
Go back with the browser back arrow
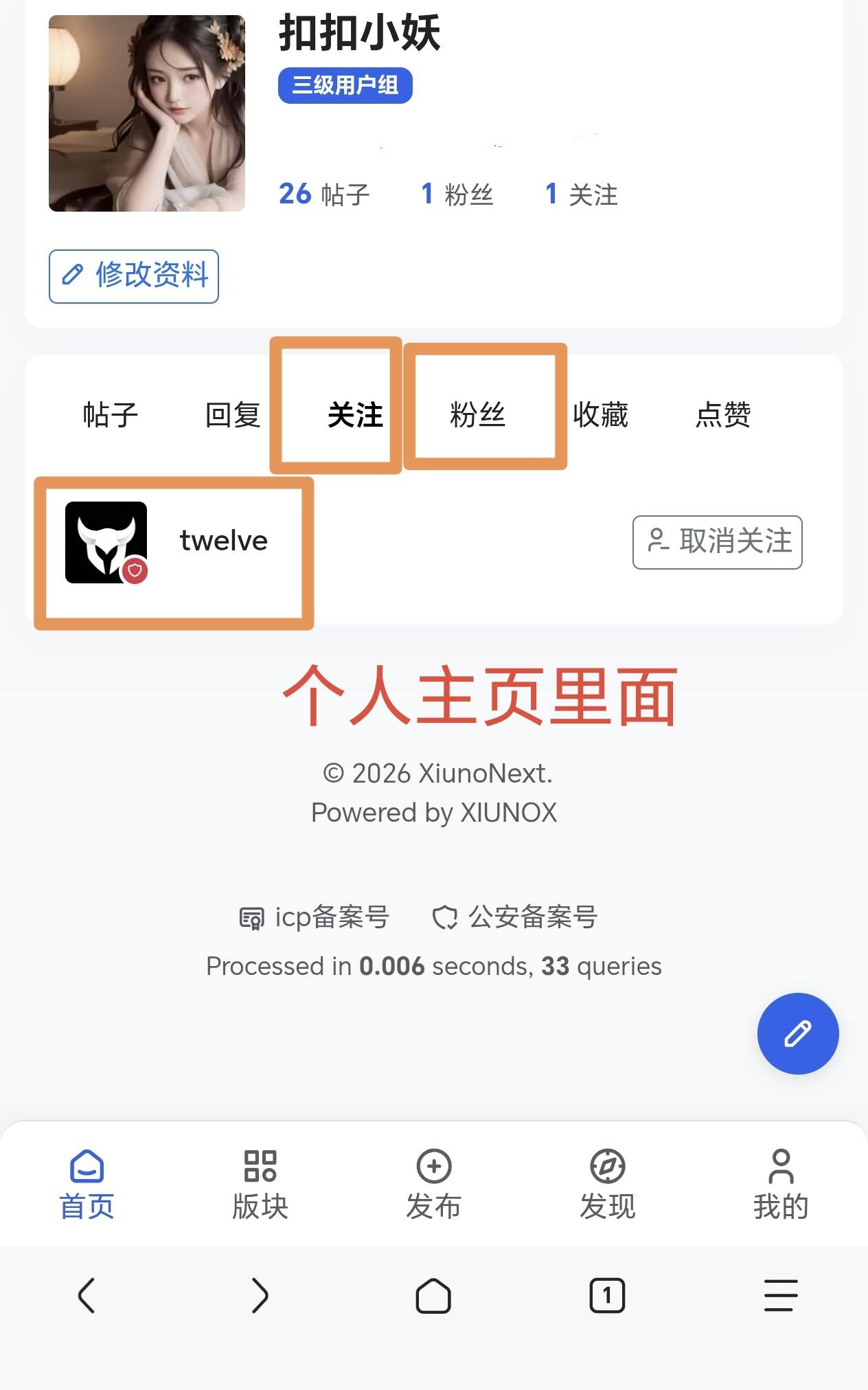(x=87, y=1296)
